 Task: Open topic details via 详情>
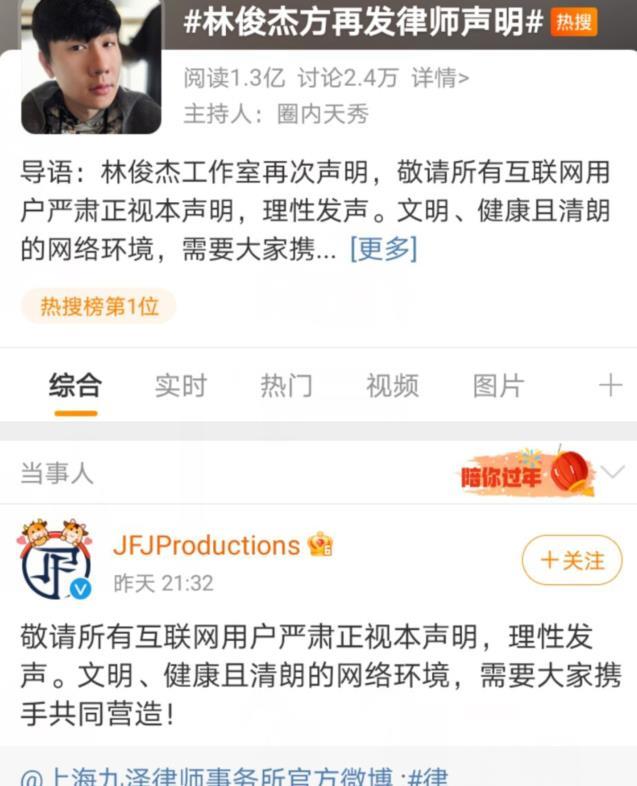coord(440,77)
